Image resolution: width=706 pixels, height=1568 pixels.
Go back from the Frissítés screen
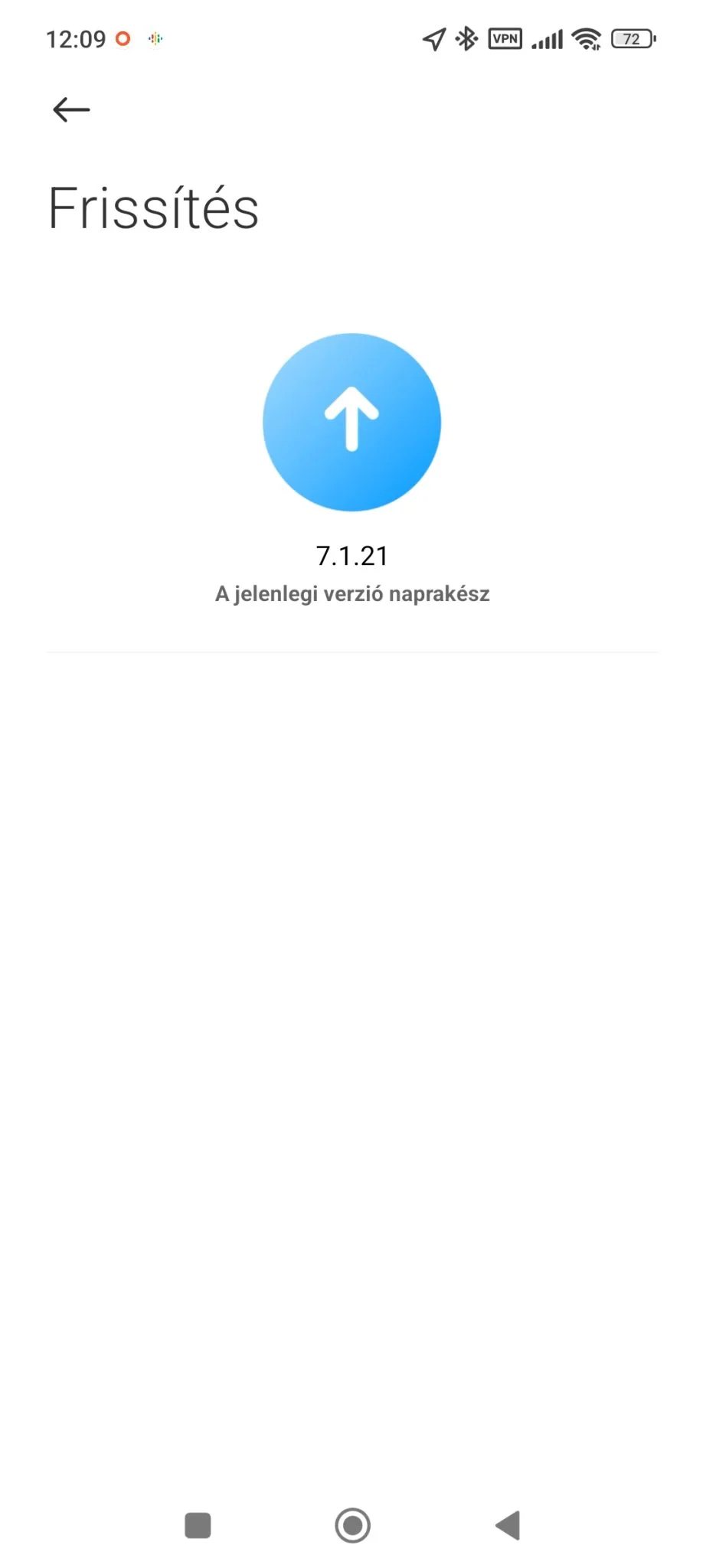tap(71, 109)
